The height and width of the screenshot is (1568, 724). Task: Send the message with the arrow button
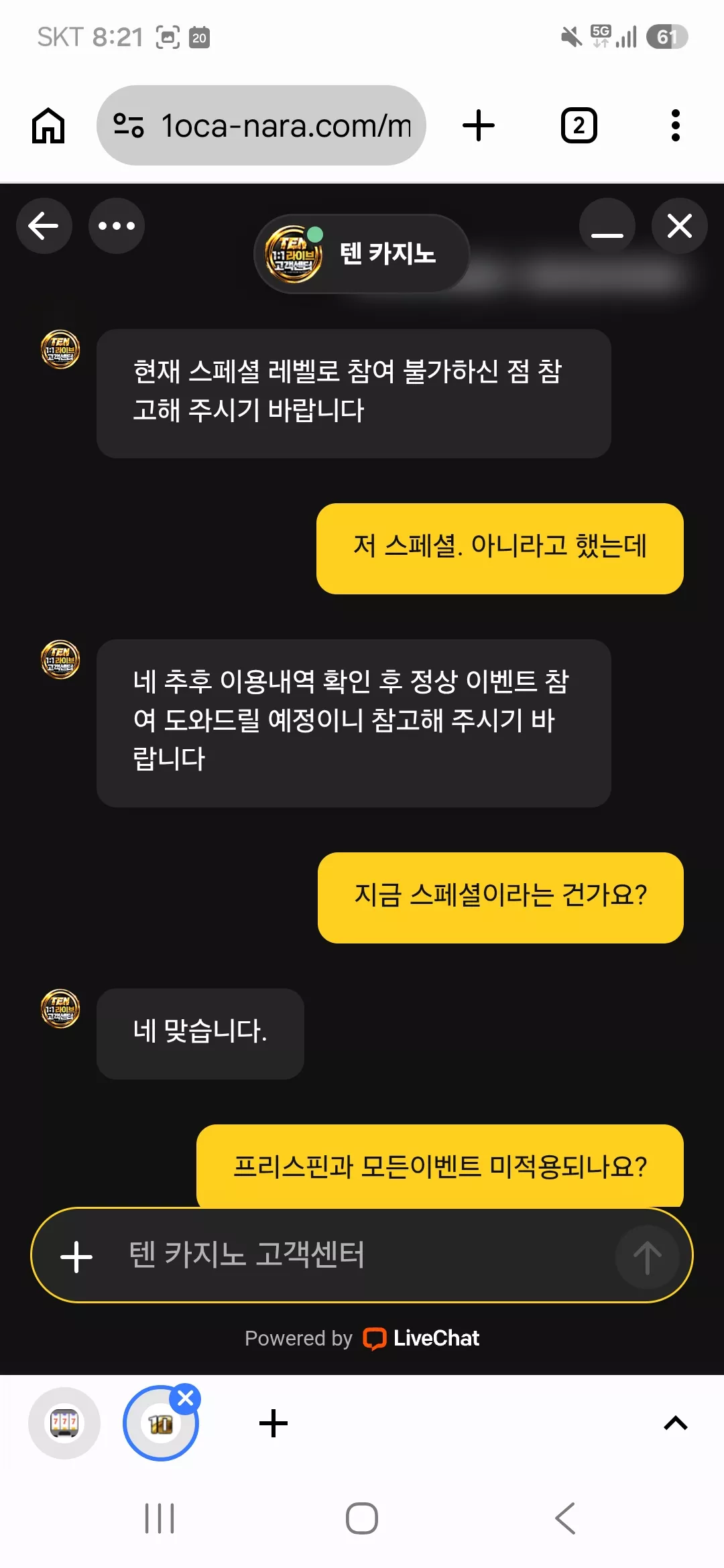coord(647,1256)
